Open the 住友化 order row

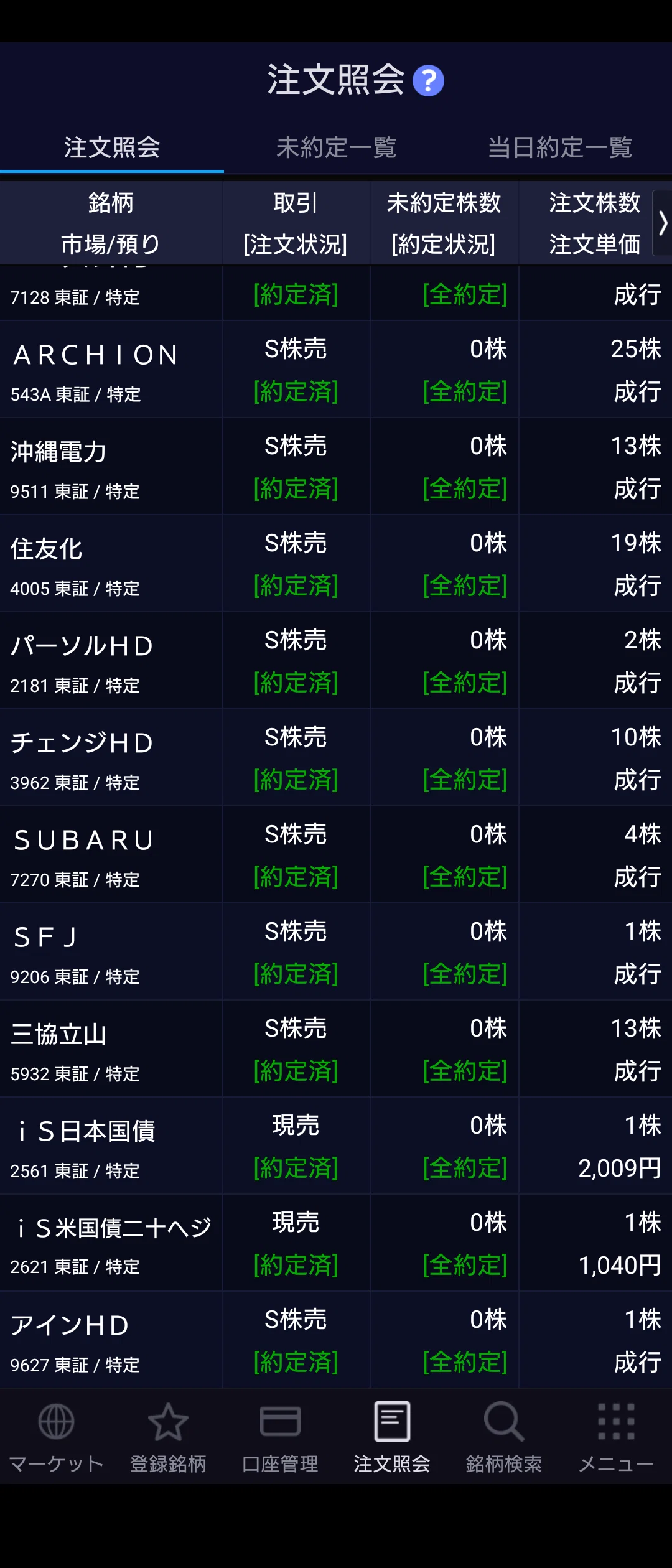(336, 564)
